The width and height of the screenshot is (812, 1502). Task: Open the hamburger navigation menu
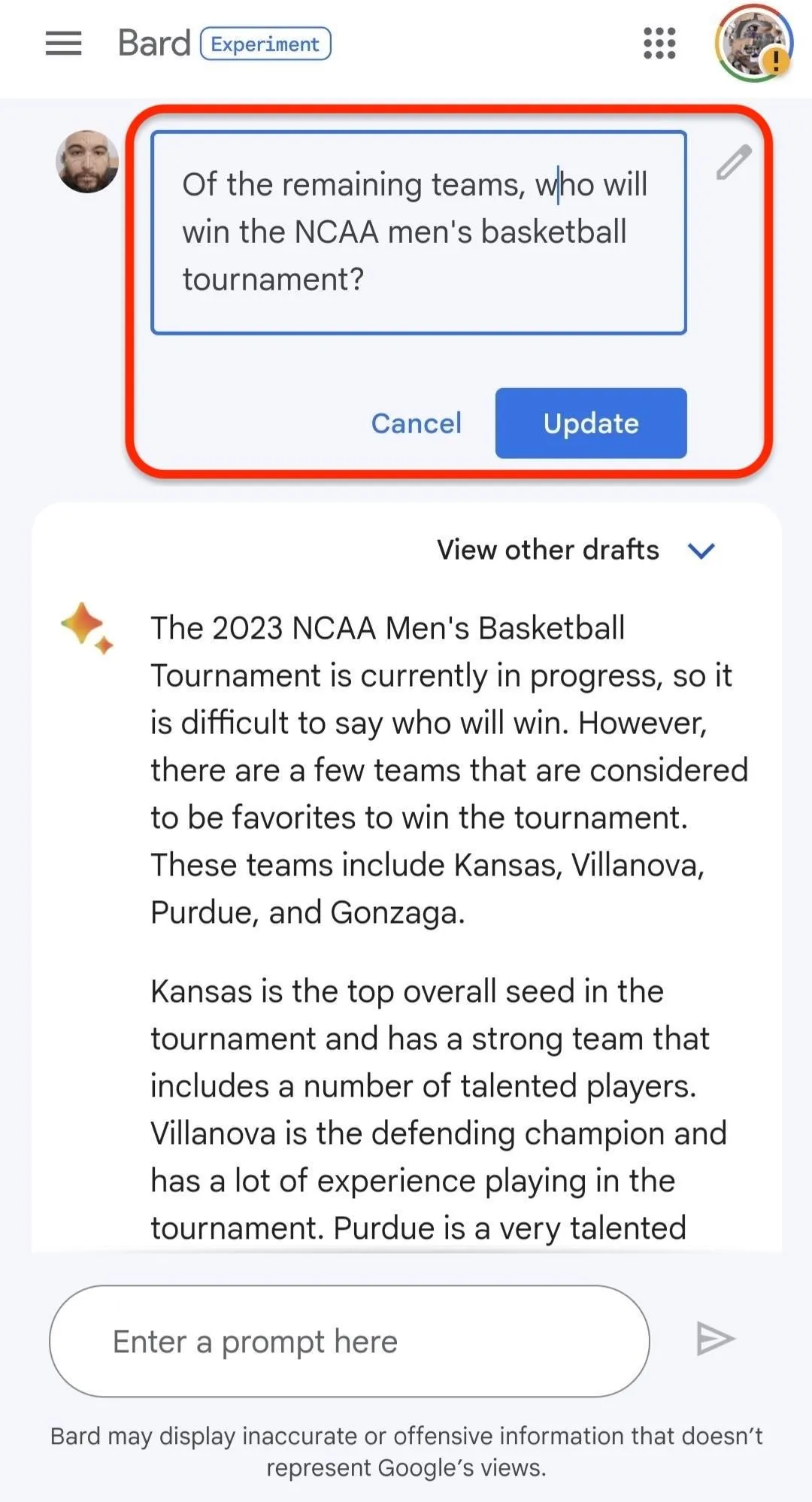[63, 43]
